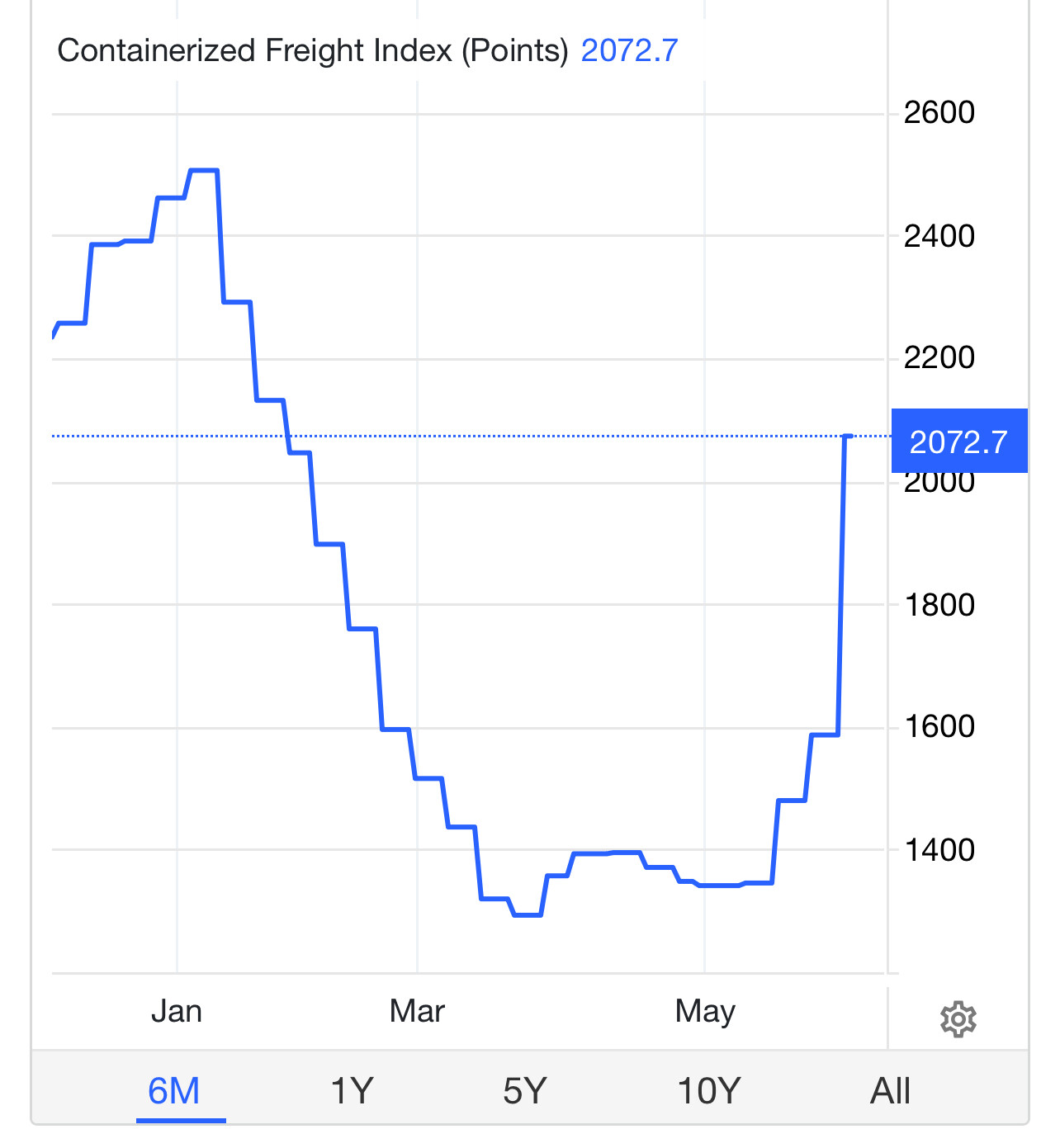
Task: View the All time range
Action: point(890,1091)
